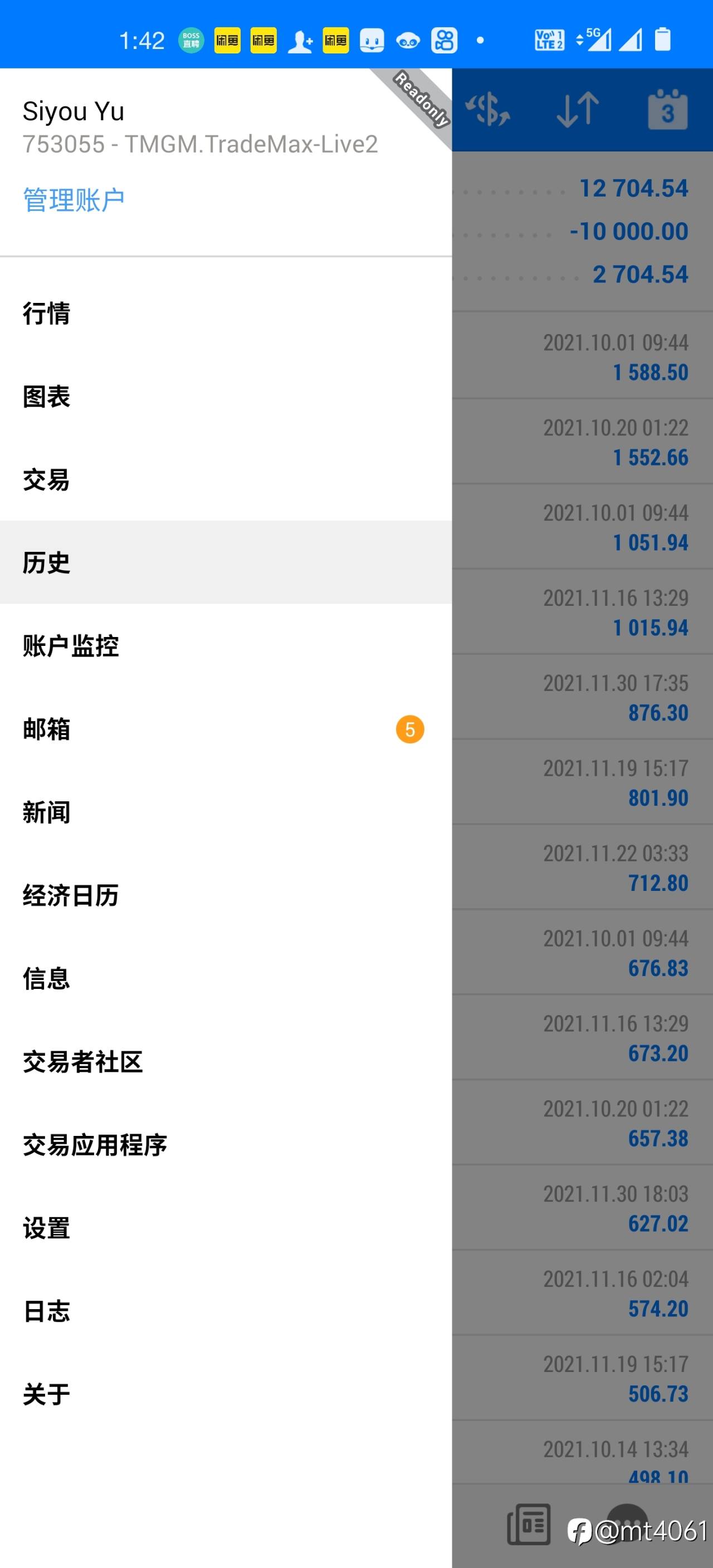Tap the sort arrows icon
This screenshot has width=713, height=1568.
[x=578, y=110]
